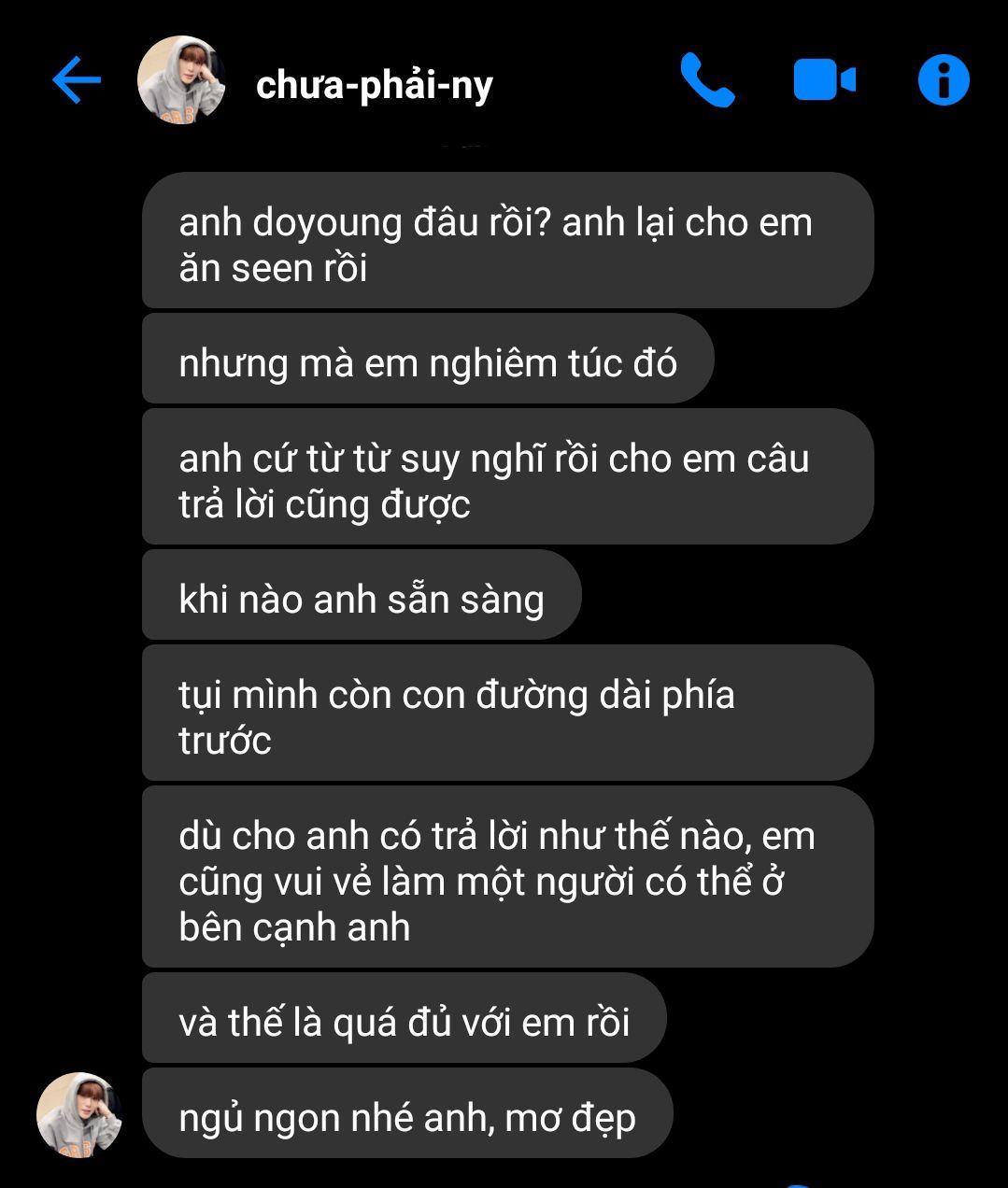Open conversation info details

[944, 80]
